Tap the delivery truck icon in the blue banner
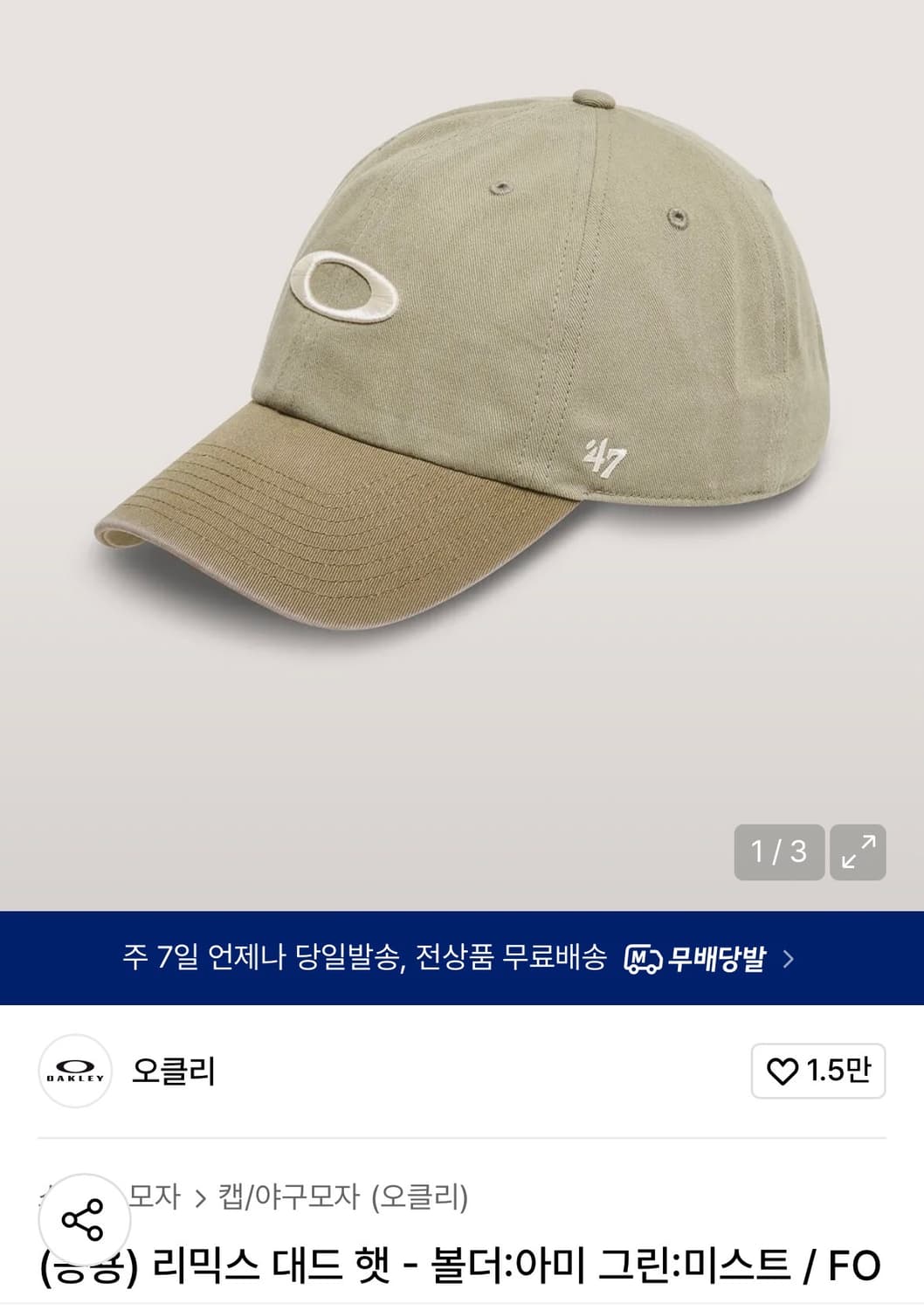The width and height of the screenshot is (924, 1310). click(x=643, y=959)
